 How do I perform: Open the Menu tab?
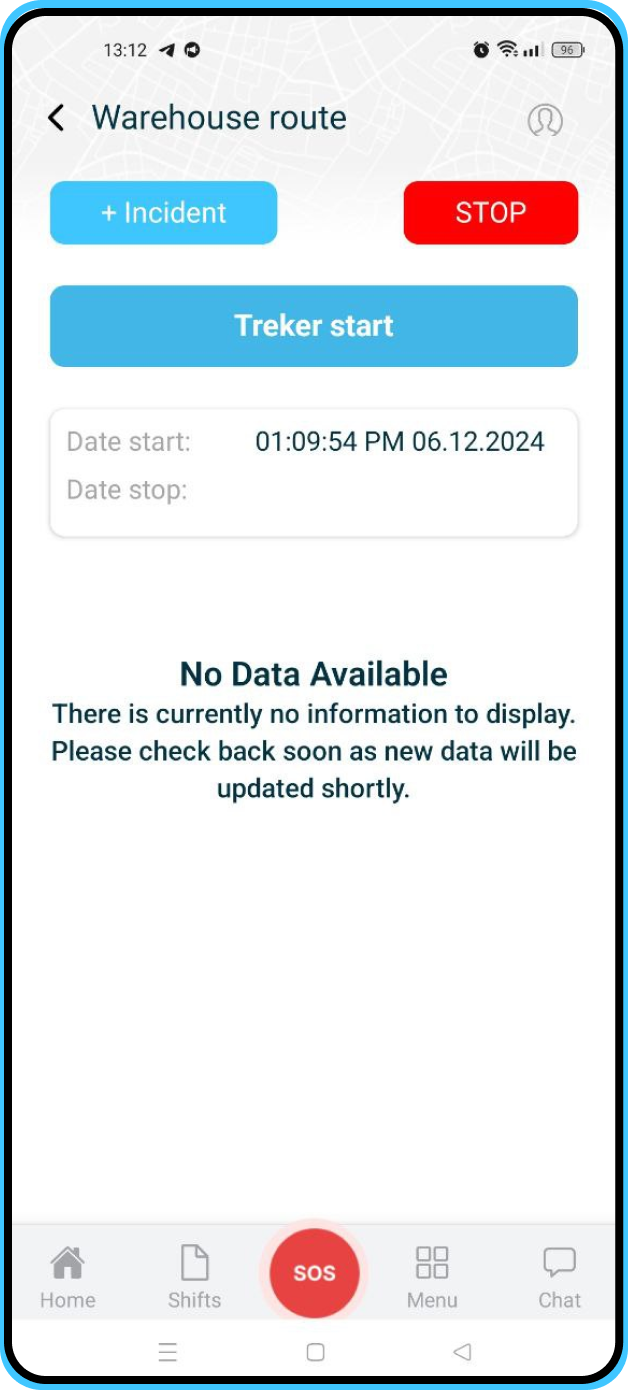[x=432, y=1276]
